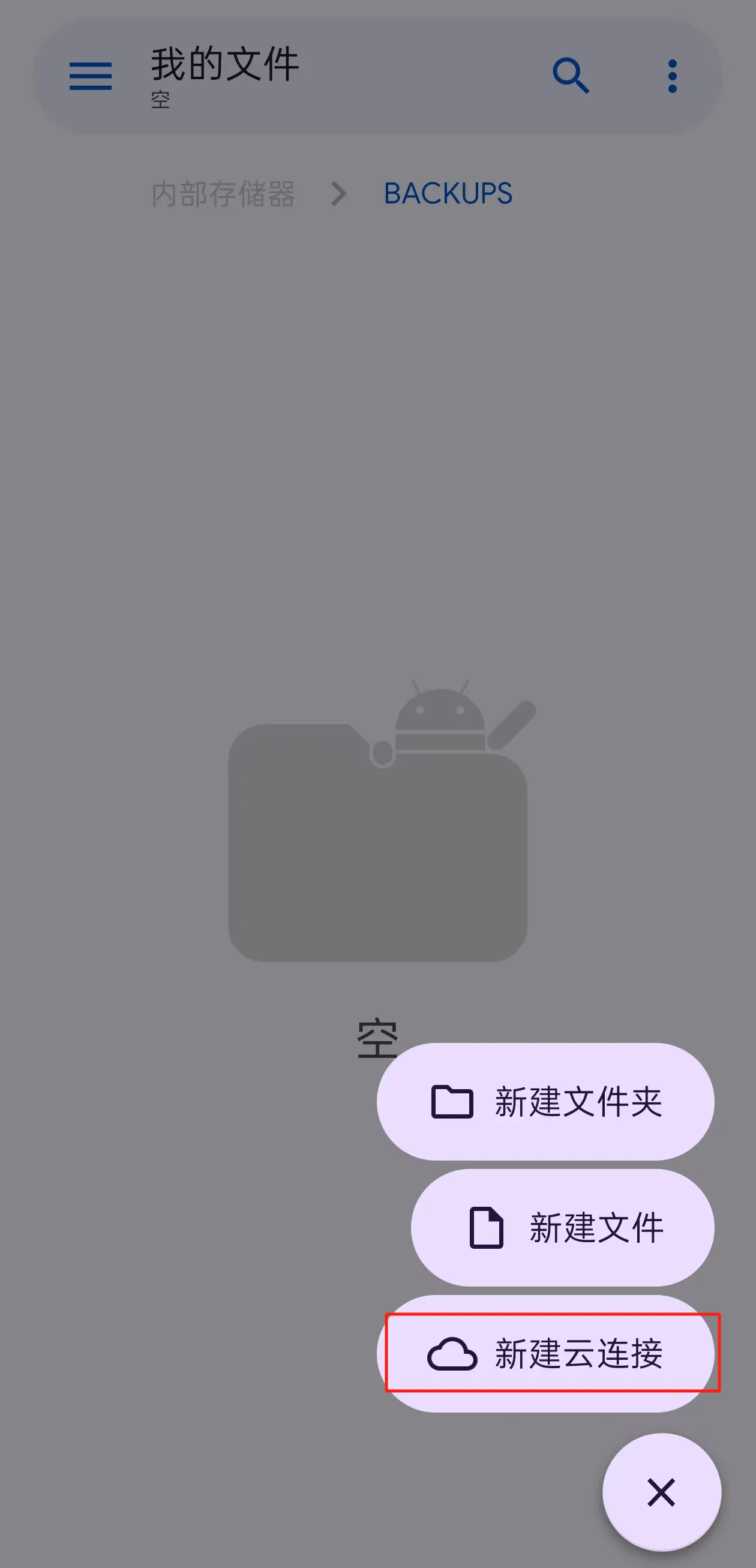756x1568 pixels.
Task: Choose 新建文件夹 to create a folder
Action: pyautogui.click(x=545, y=1102)
